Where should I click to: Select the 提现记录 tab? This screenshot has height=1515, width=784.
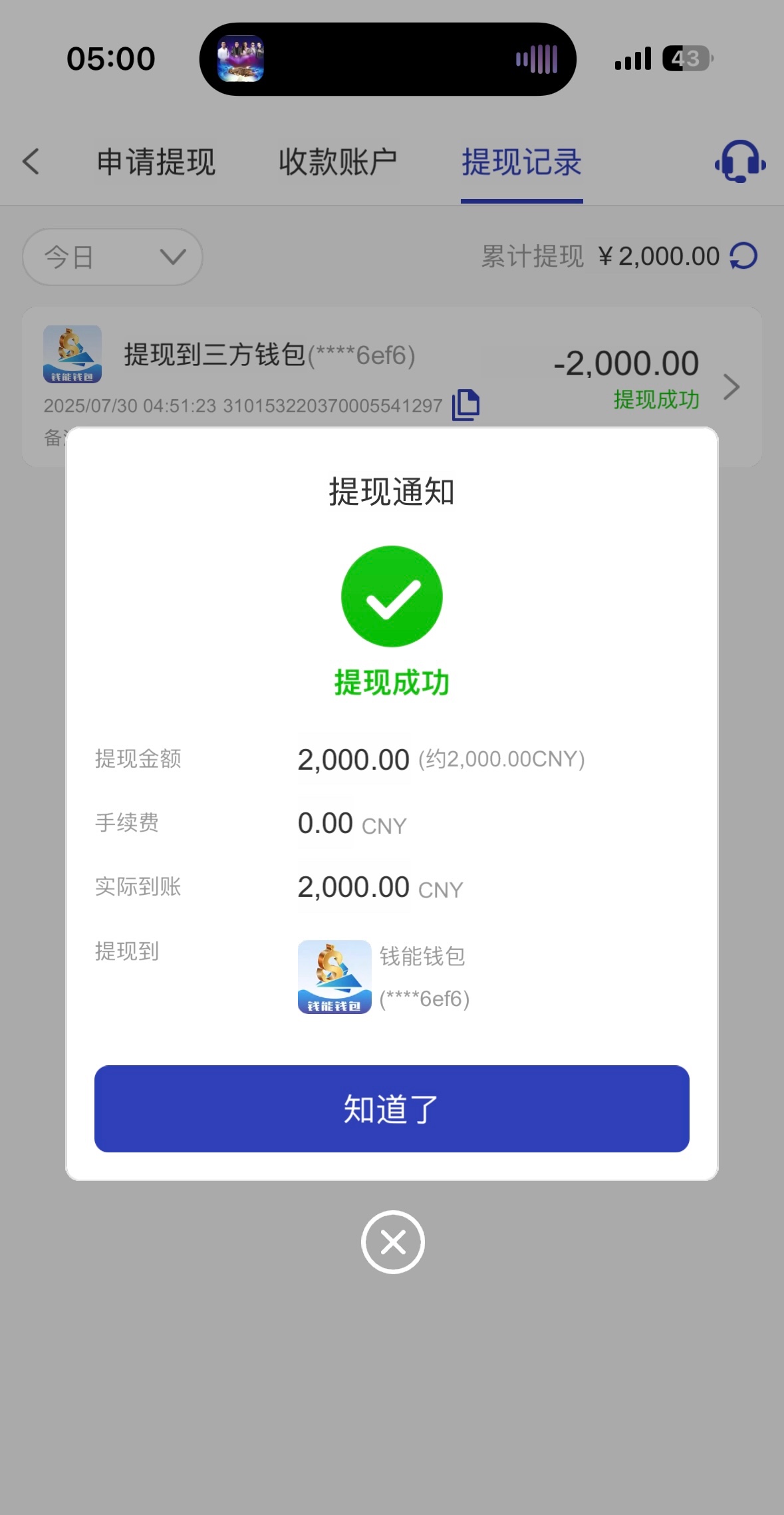point(521,162)
